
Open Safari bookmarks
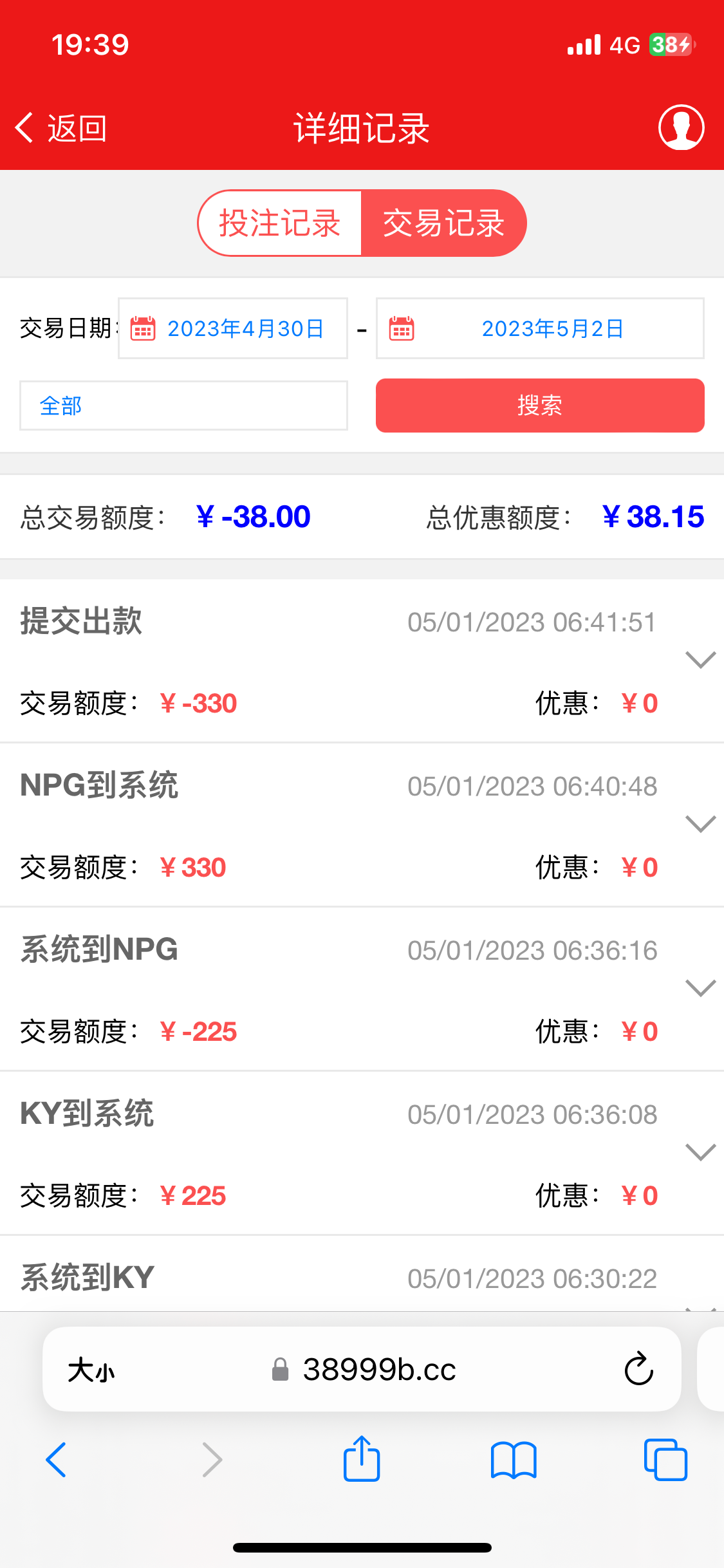(513, 1460)
